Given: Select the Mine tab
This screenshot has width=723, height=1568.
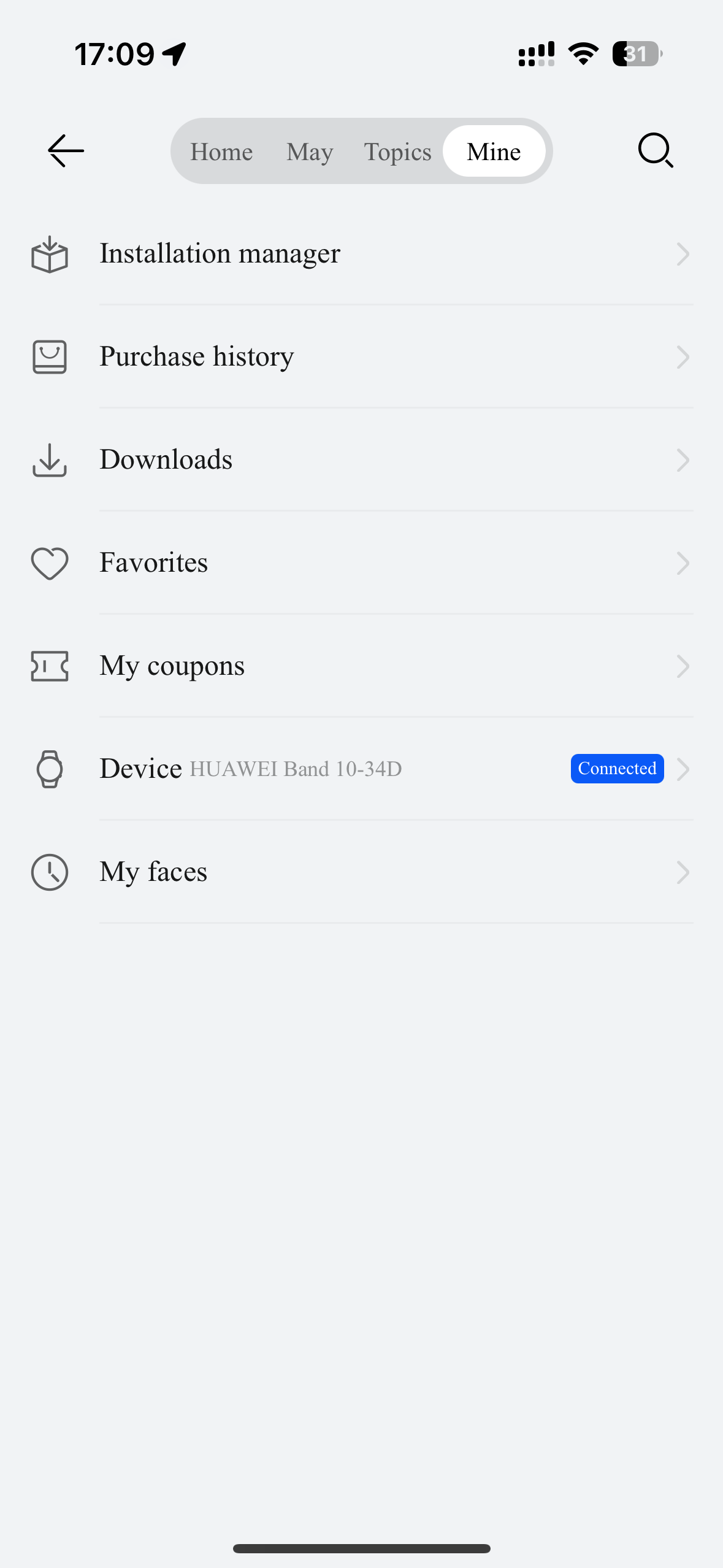Looking at the screenshot, I should click(494, 152).
